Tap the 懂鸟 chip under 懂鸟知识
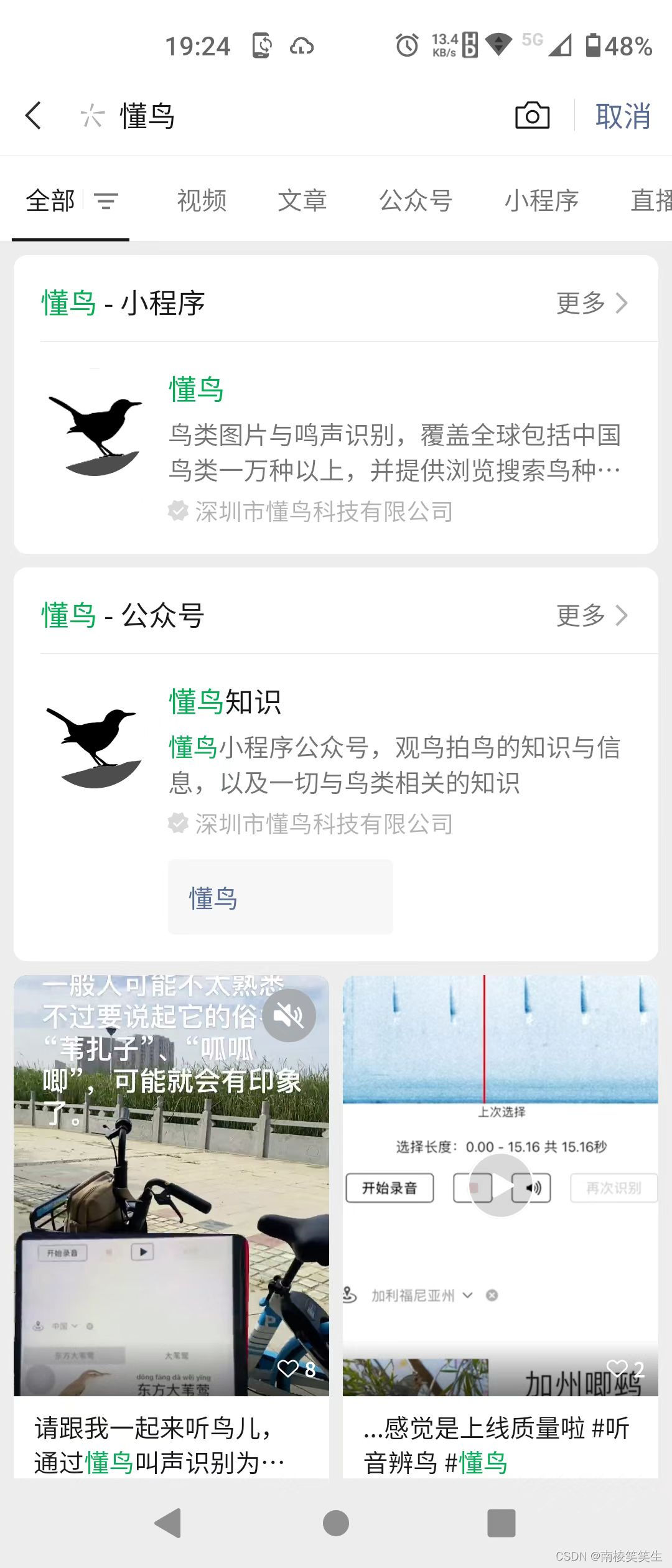The height and width of the screenshot is (1568, 672). tap(280, 897)
